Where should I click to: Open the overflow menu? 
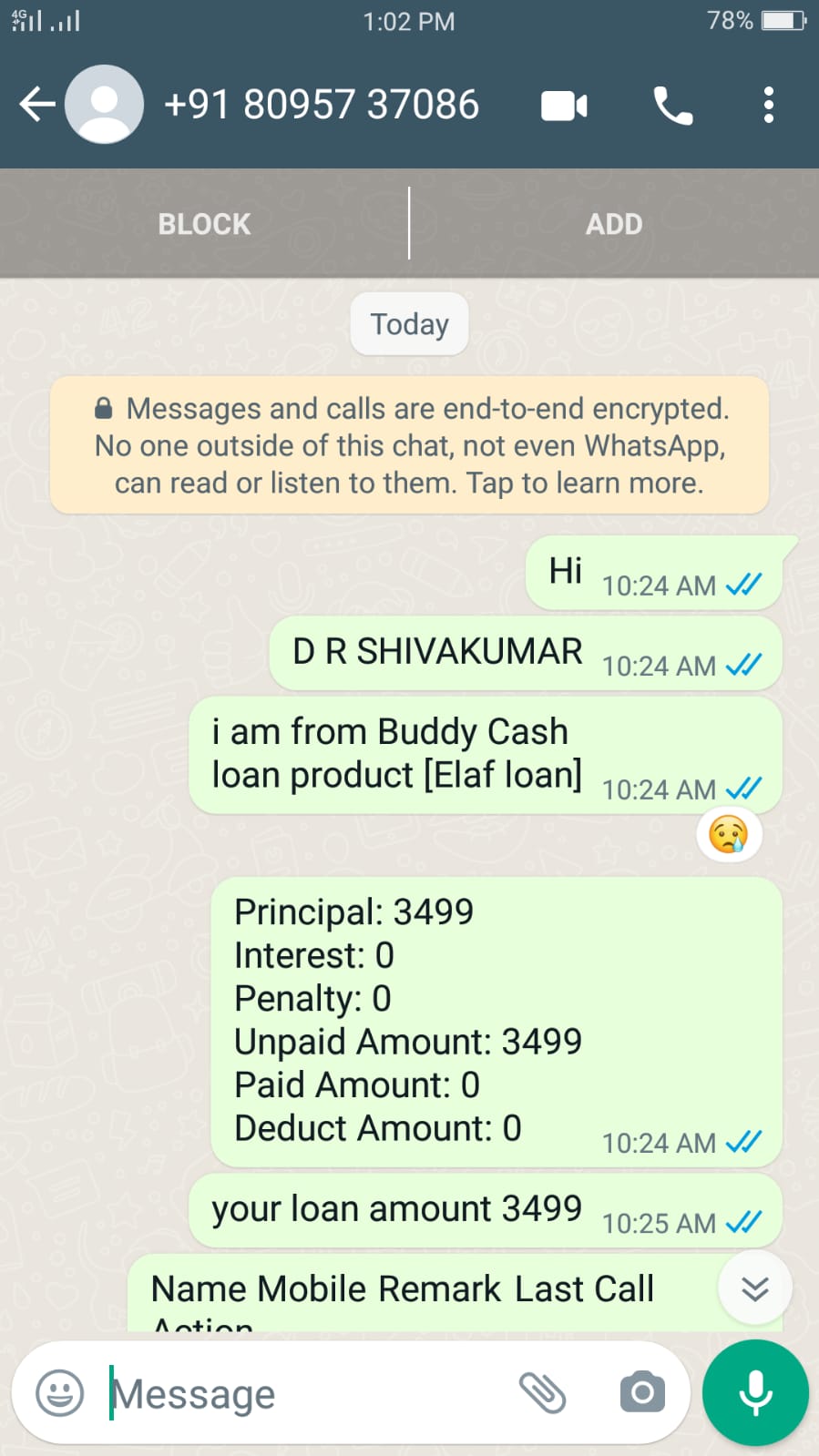769,106
